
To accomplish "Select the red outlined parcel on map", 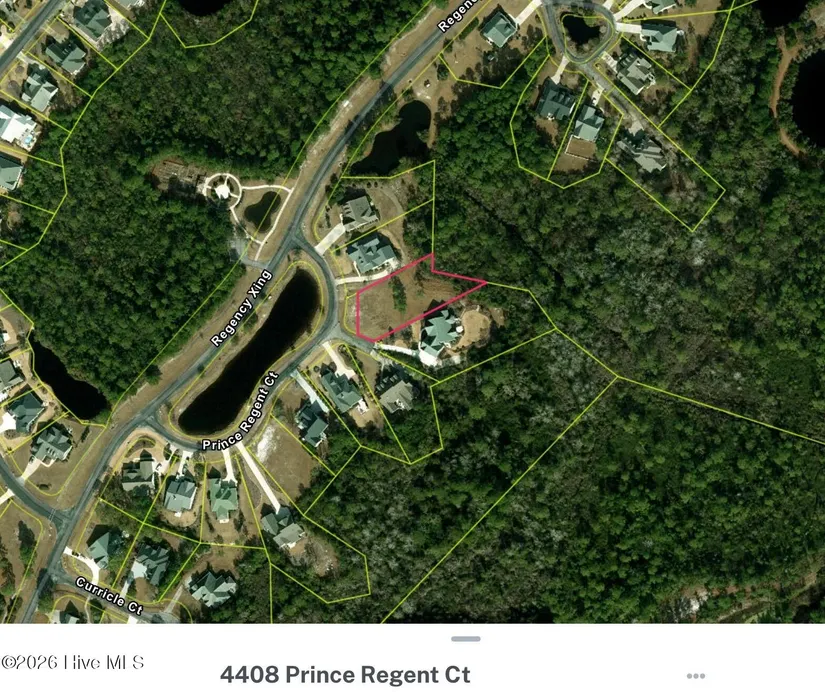I will click(x=400, y=301).
